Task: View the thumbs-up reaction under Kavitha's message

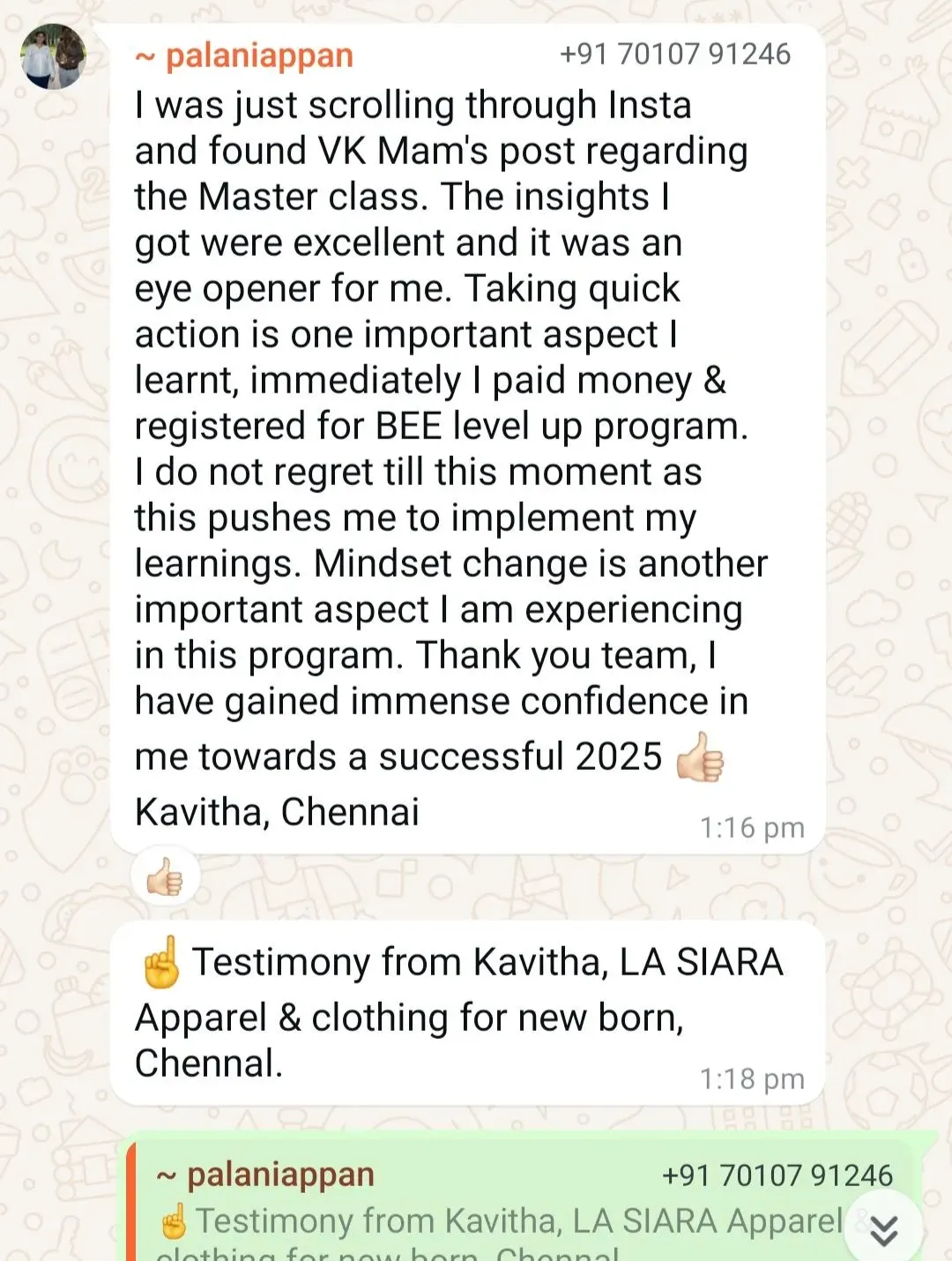Action: [x=165, y=878]
